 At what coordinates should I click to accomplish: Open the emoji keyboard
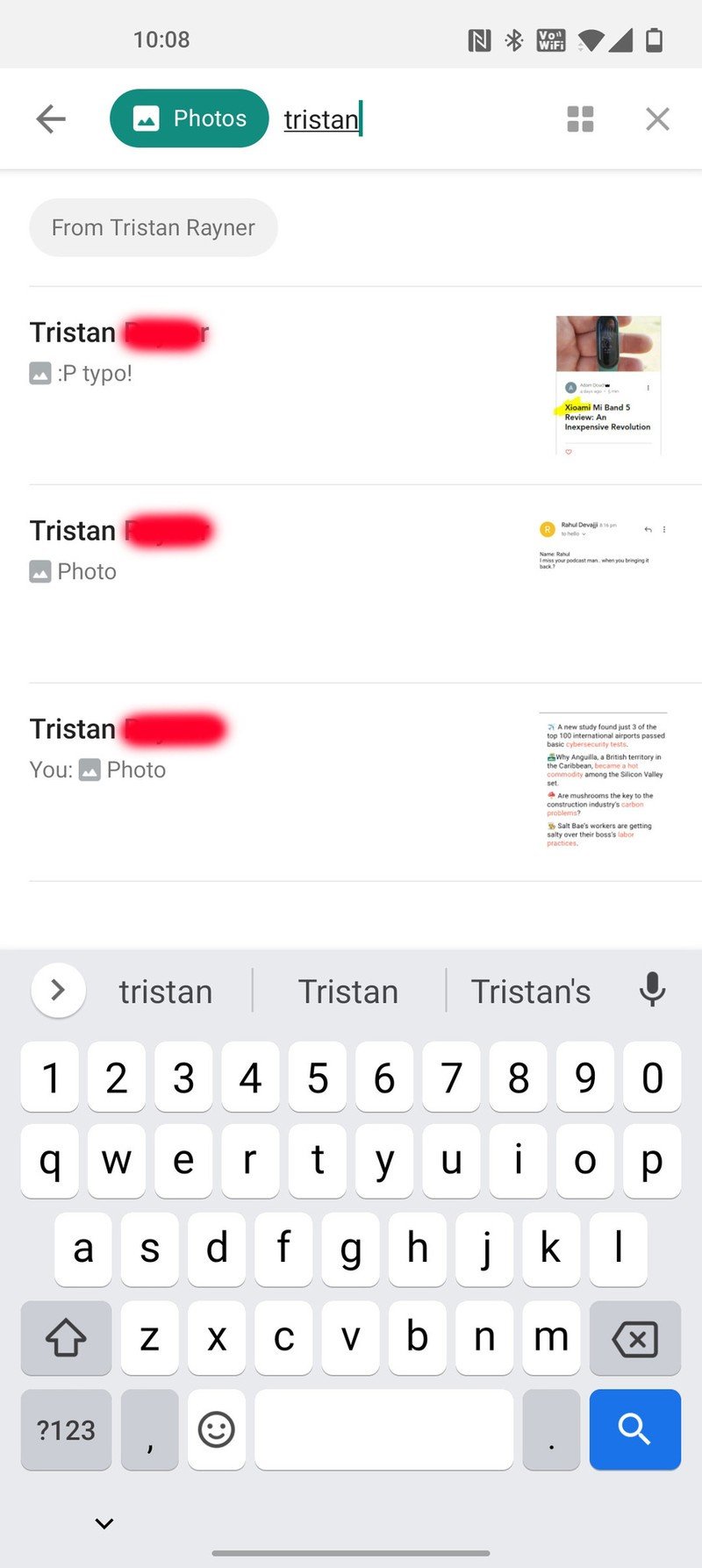(x=216, y=1429)
